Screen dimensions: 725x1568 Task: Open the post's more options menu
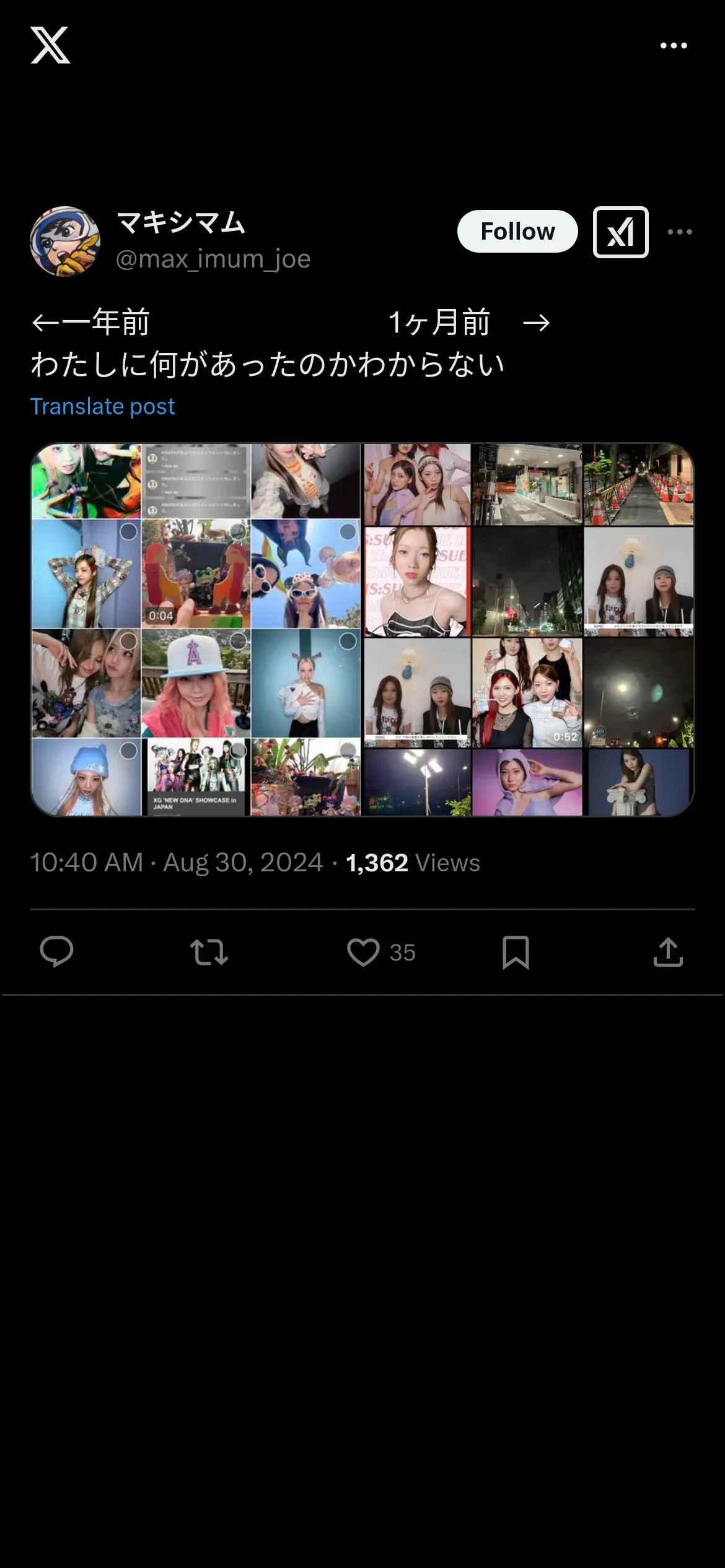(x=680, y=232)
